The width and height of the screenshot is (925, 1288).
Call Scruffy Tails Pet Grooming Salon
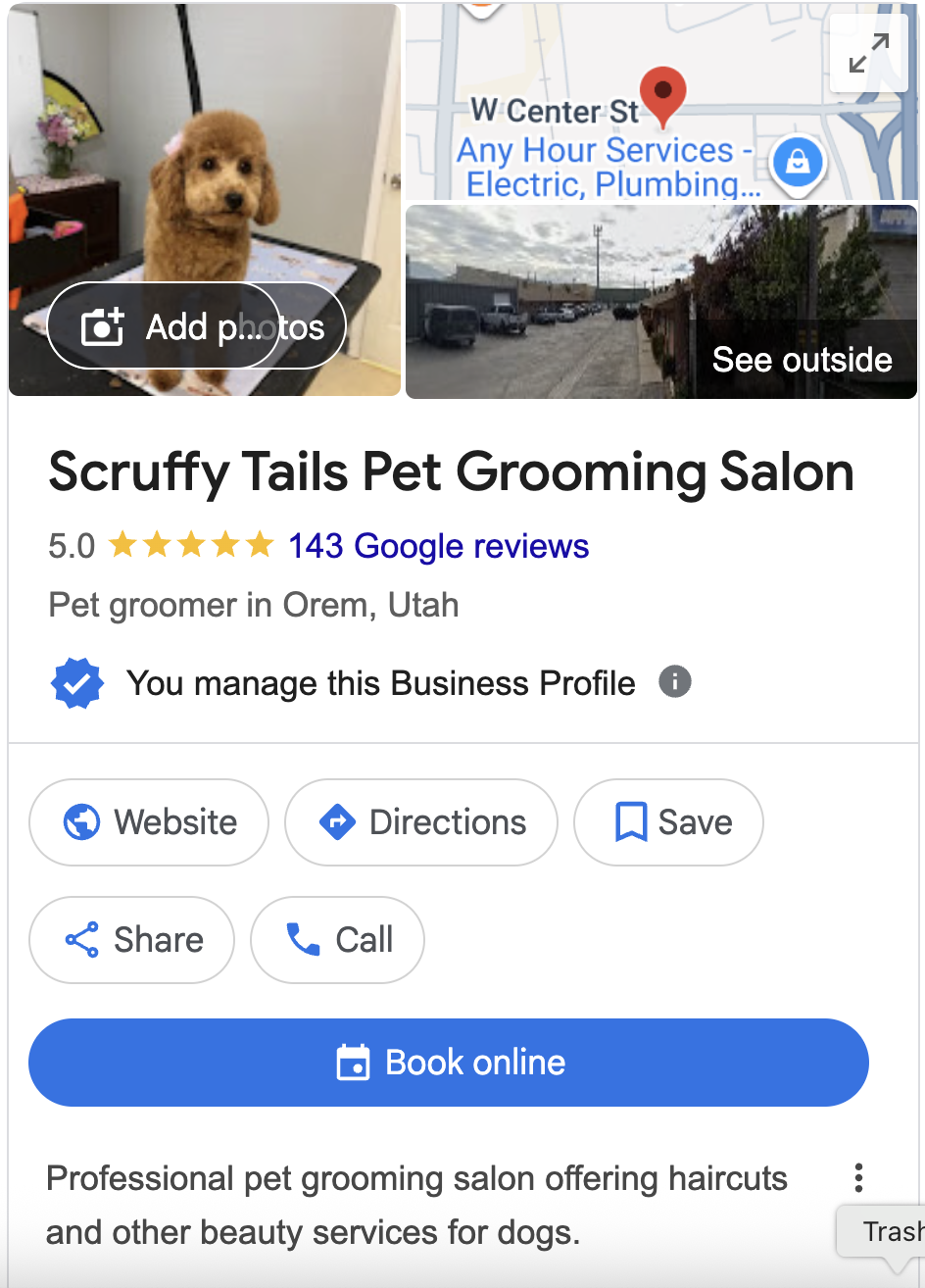pyautogui.click(x=338, y=940)
